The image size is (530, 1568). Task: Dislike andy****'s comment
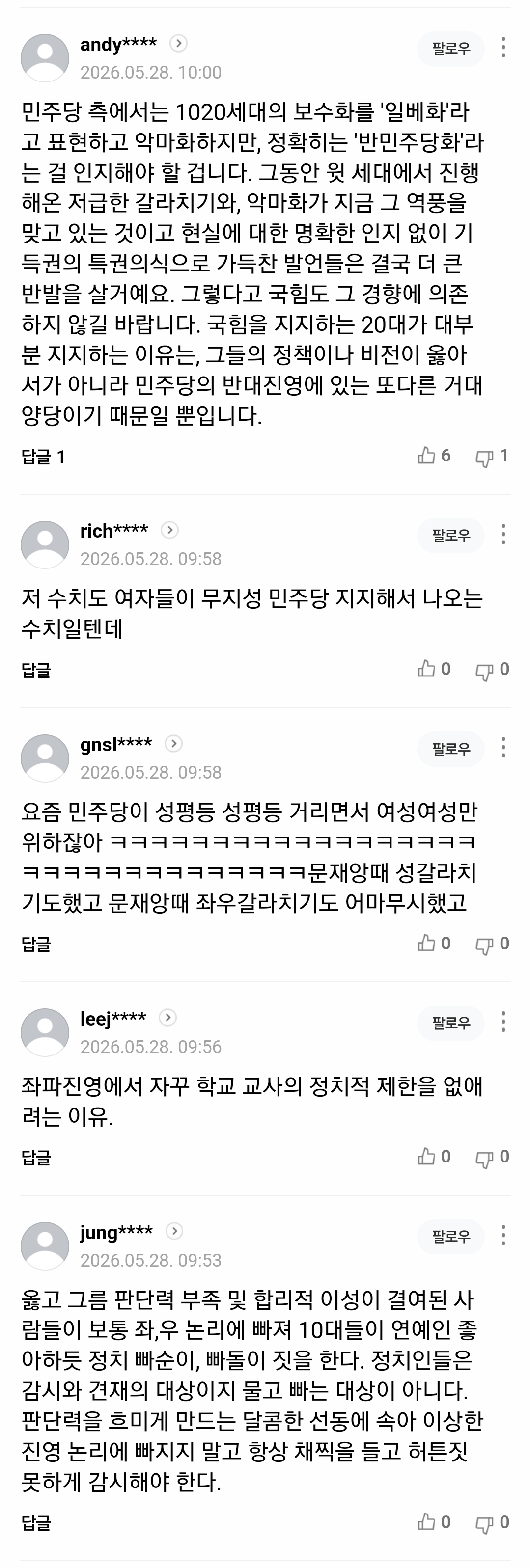click(492, 457)
